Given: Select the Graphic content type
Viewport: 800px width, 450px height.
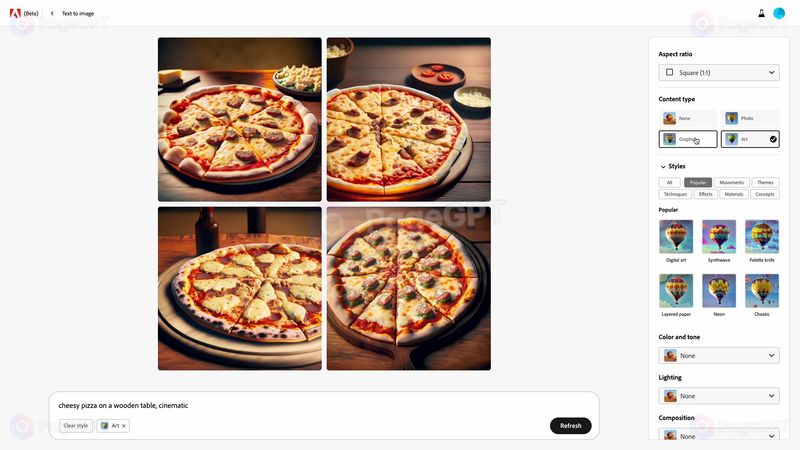Looking at the screenshot, I should coord(688,139).
